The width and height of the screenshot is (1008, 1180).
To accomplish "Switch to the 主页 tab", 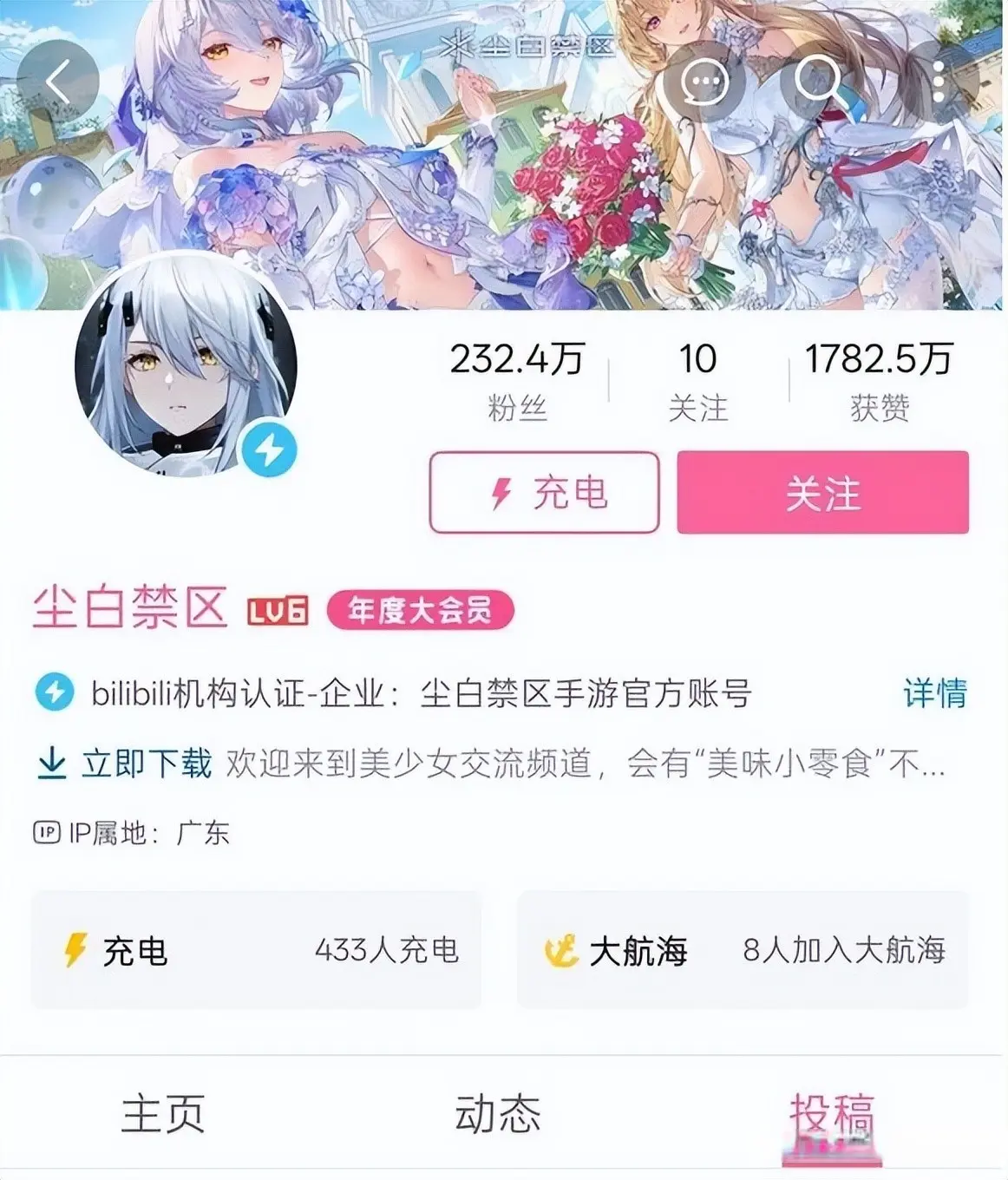I will [x=163, y=1114].
